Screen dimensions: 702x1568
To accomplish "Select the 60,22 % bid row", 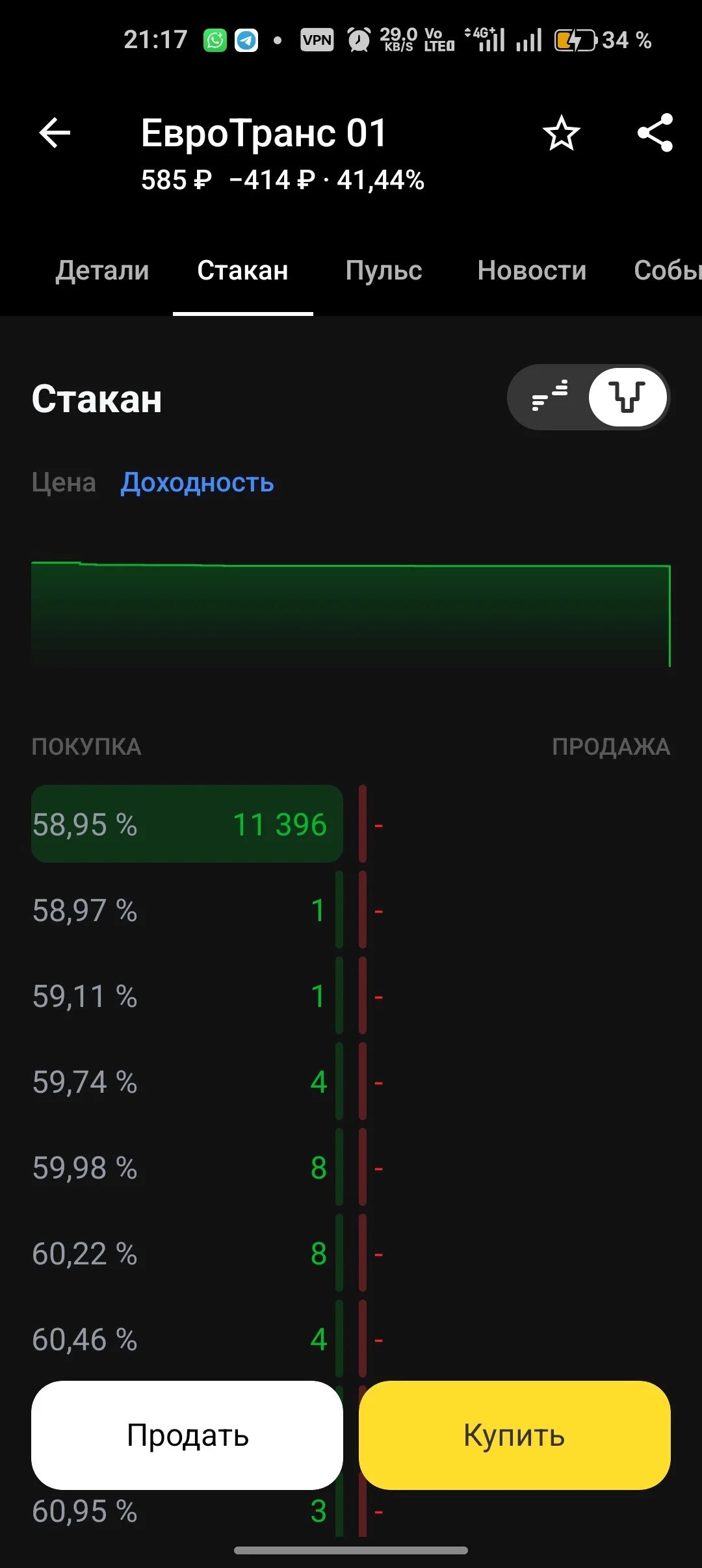I will pyautogui.click(x=187, y=1253).
